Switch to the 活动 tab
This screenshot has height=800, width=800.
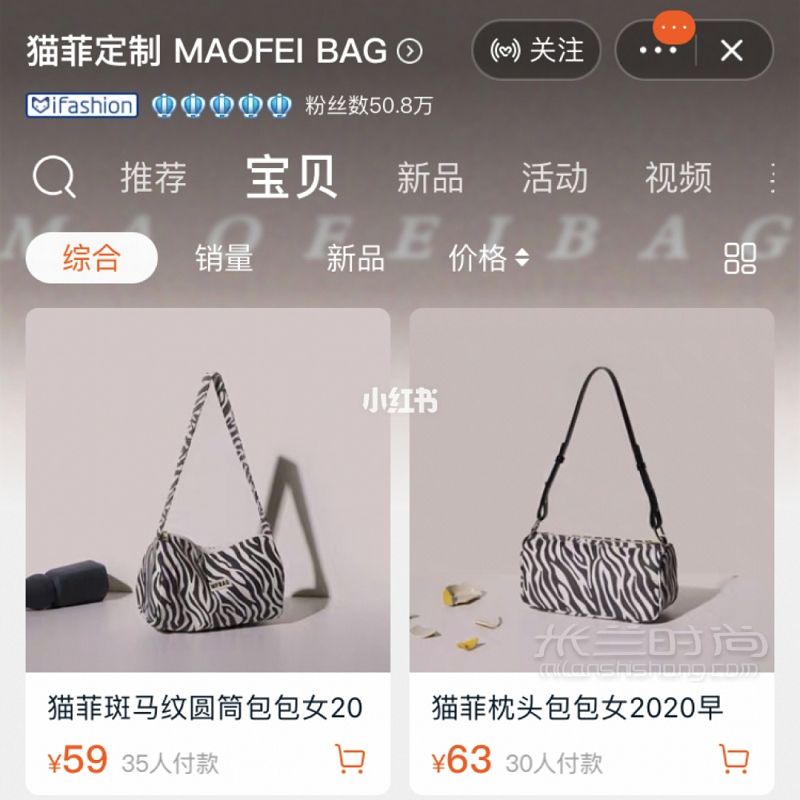click(x=554, y=179)
